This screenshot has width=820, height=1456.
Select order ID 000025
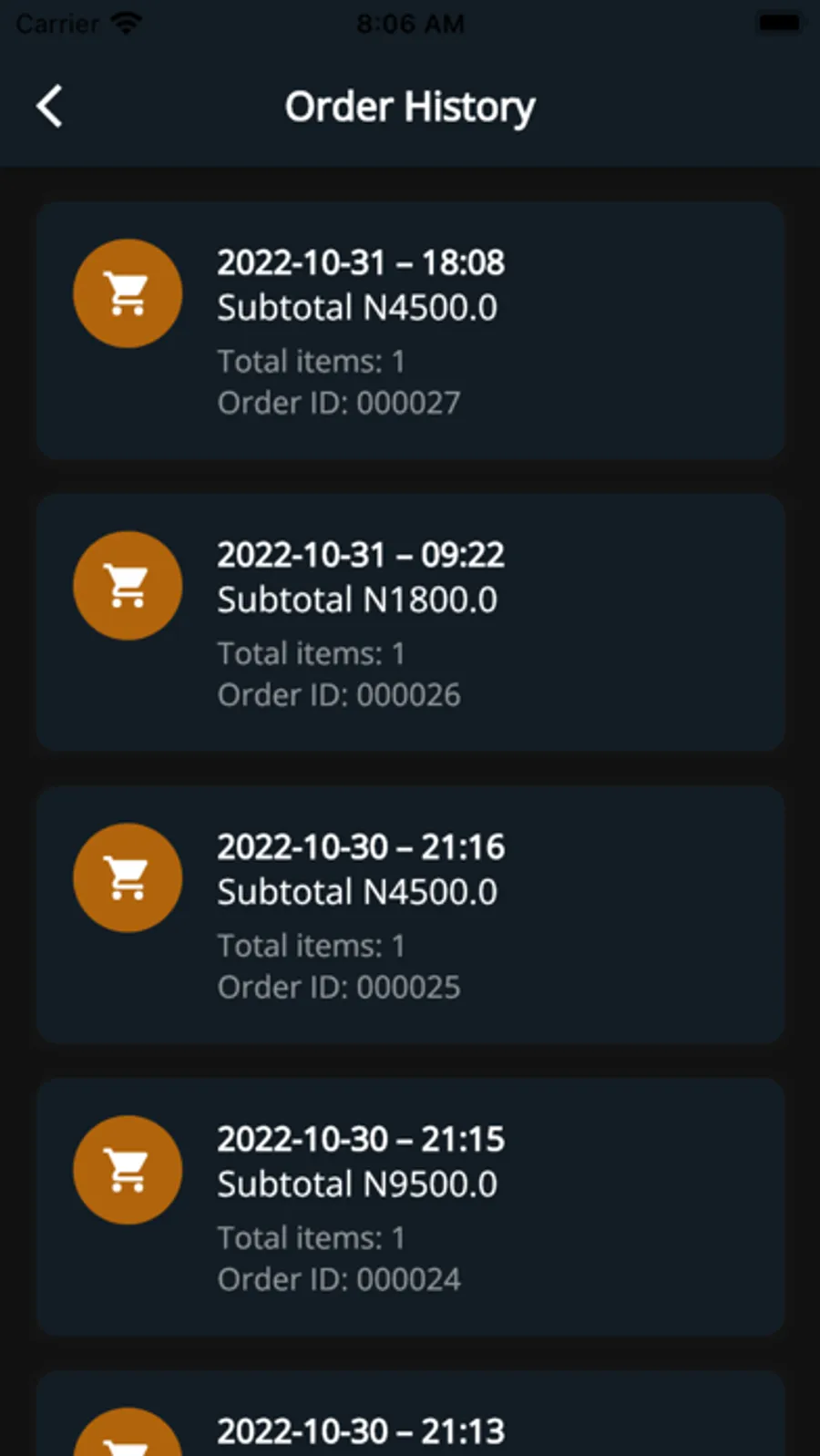click(410, 915)
